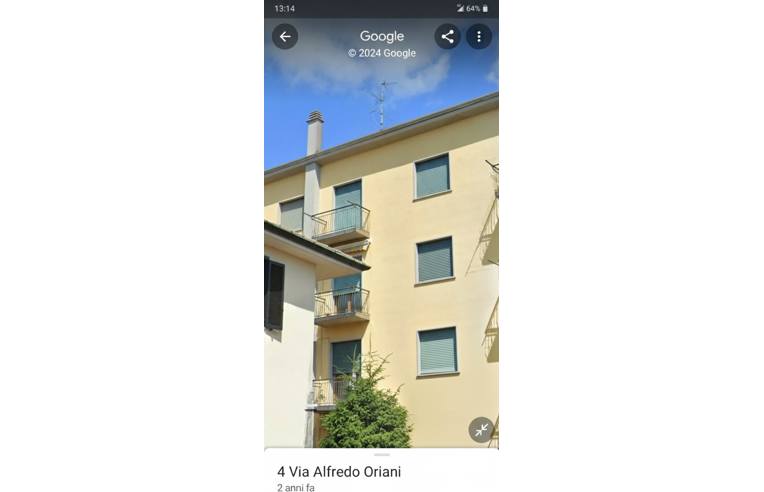The height and width of the screenshot is (492, 764).
Task: Go back using the arrow button
Action: [x=285, y=37]
